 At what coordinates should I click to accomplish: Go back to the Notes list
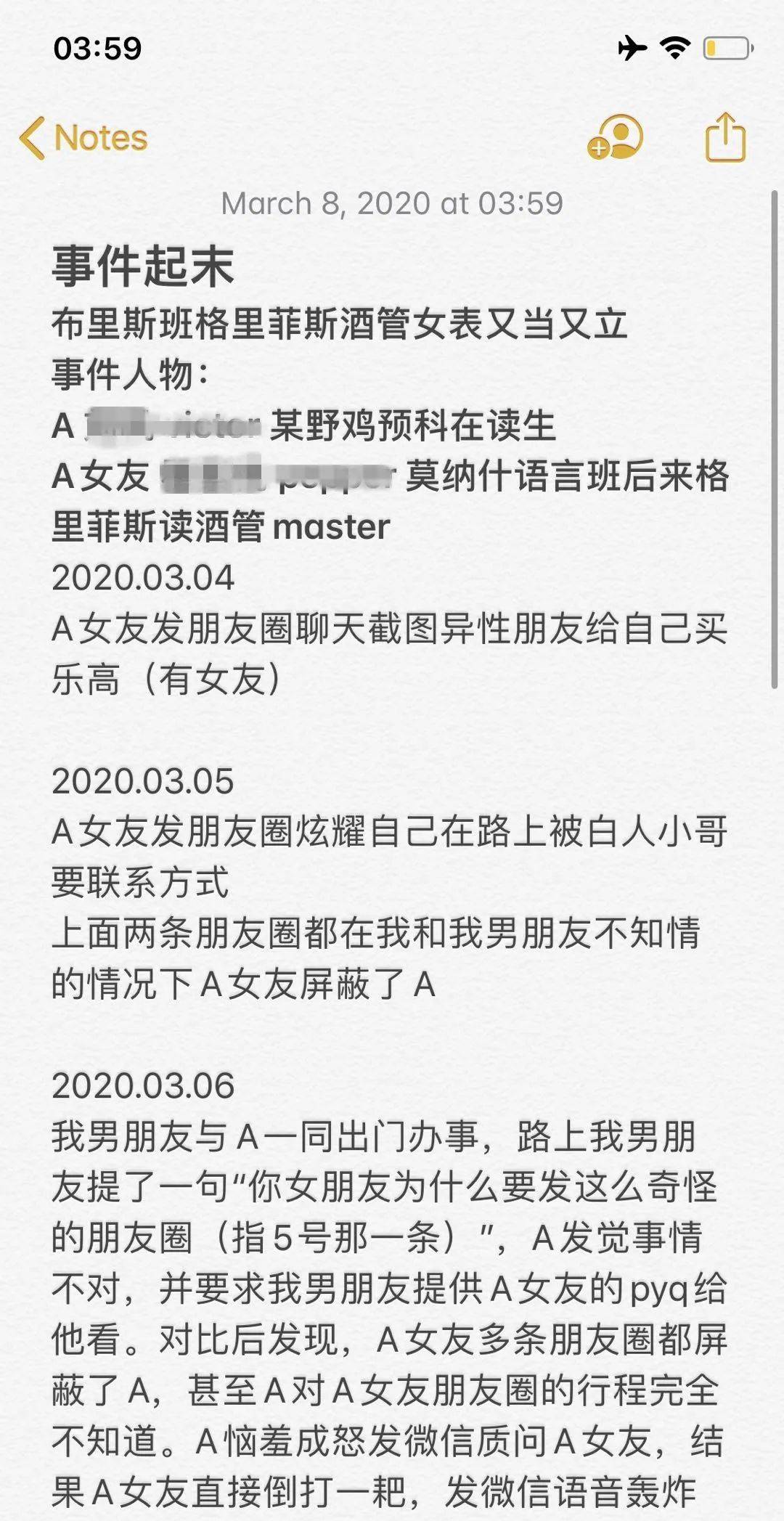[x=83, y=138]
